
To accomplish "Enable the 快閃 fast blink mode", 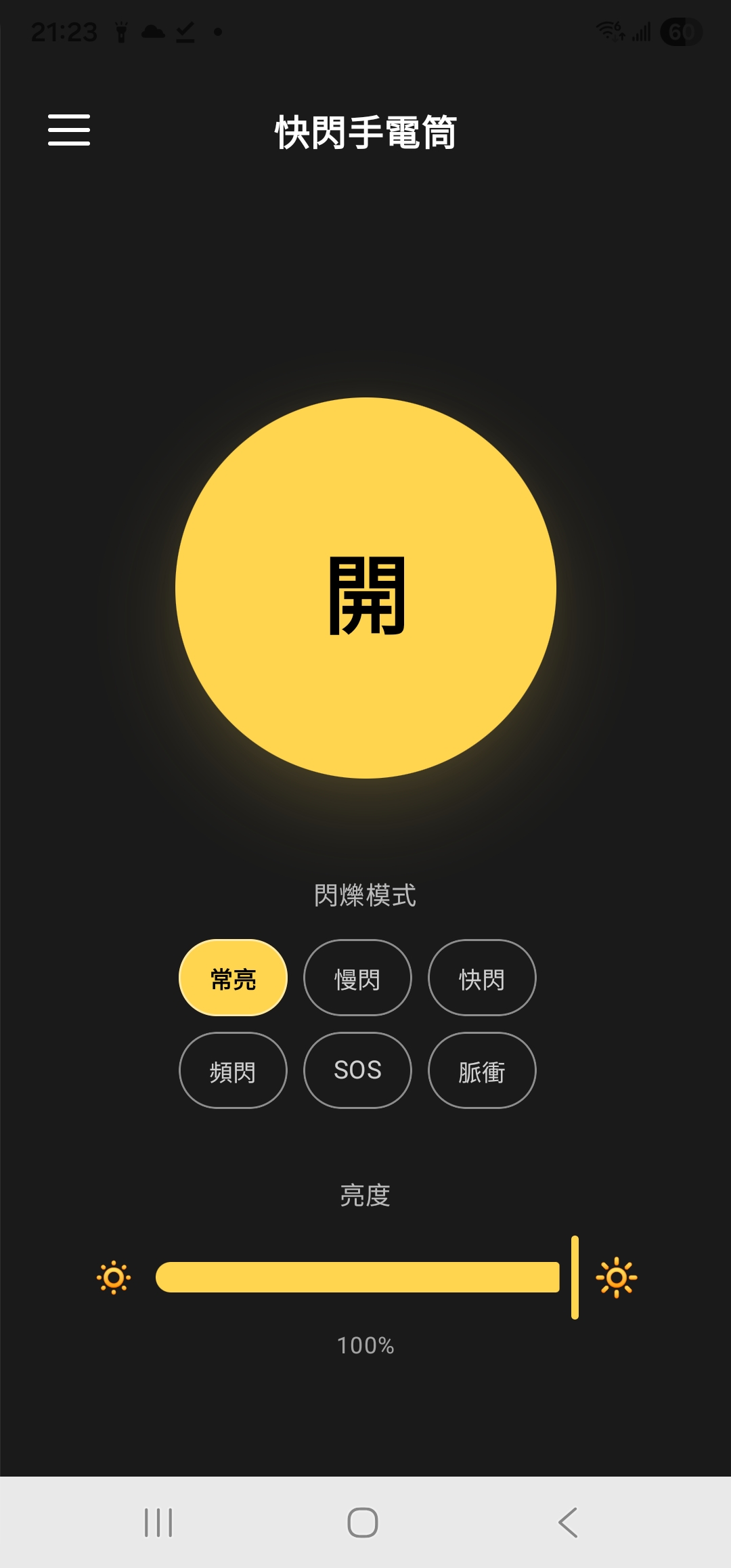I will [481, 978].
